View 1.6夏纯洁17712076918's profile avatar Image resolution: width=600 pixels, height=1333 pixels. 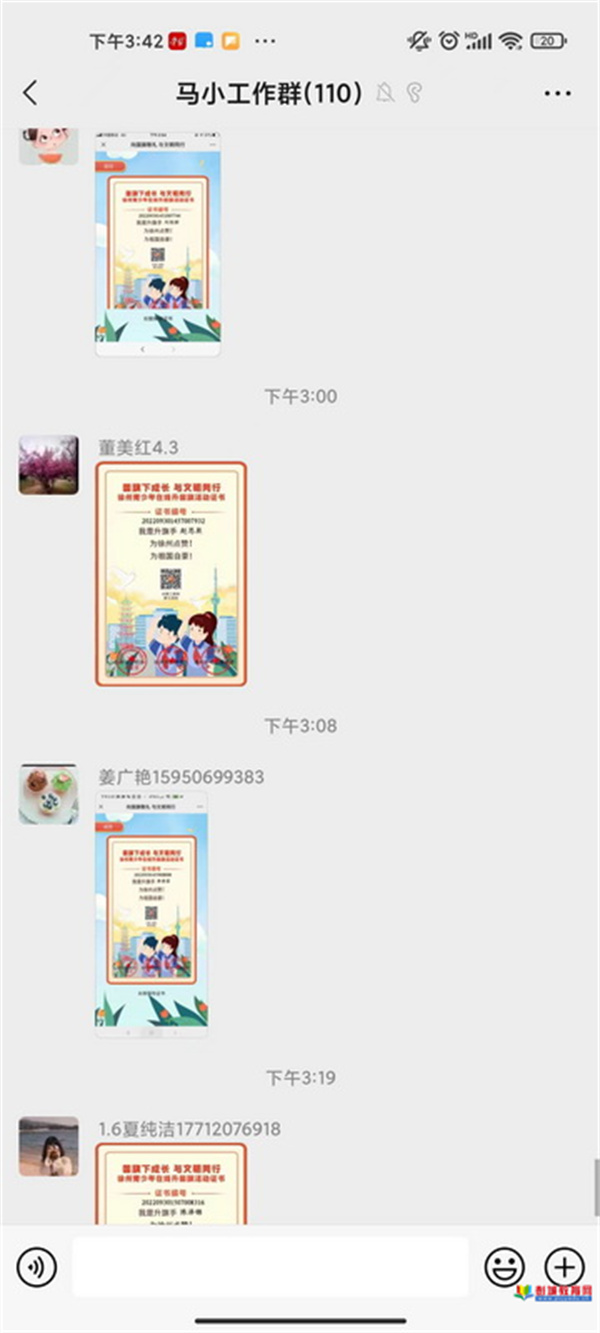click(48, 1146)
